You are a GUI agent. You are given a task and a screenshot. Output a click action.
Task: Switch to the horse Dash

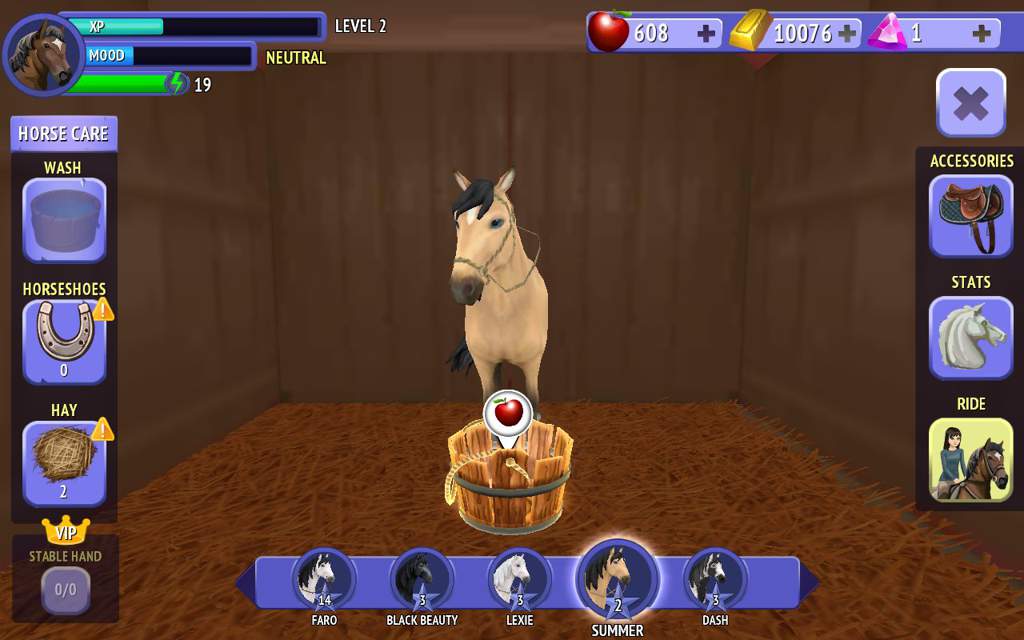pyautogui.click(x=715, y=580)
